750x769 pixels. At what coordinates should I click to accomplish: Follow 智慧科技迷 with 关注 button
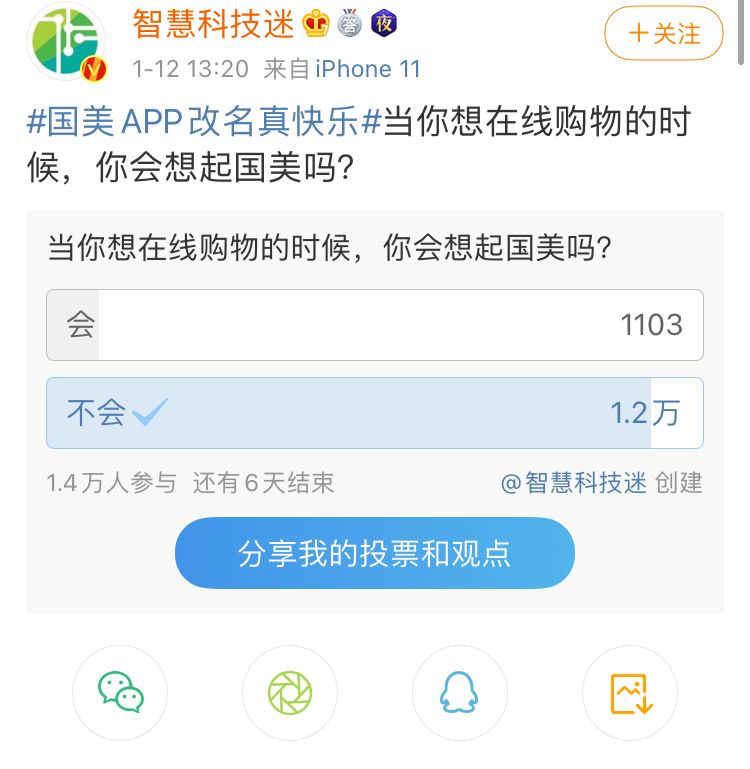pos(664,33)
